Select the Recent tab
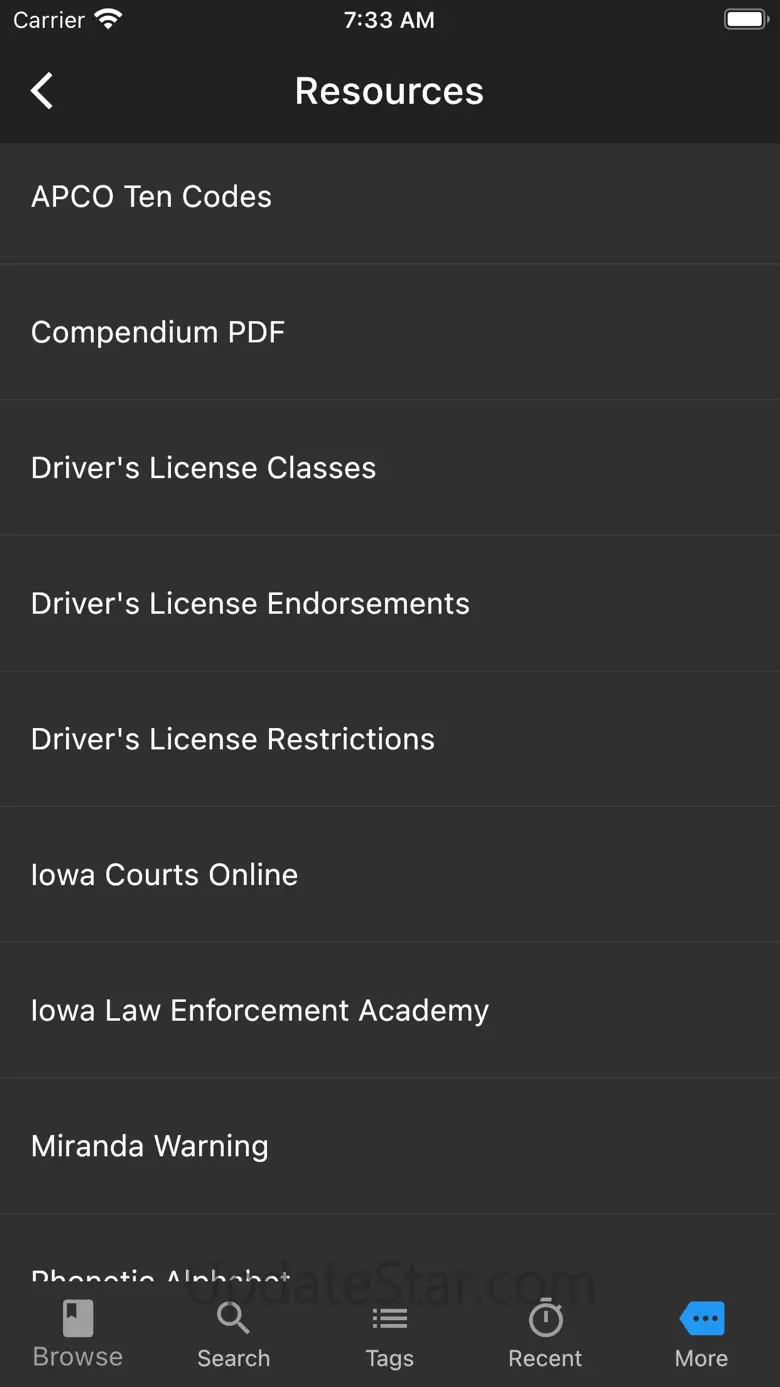 (x=545, y=1334)
